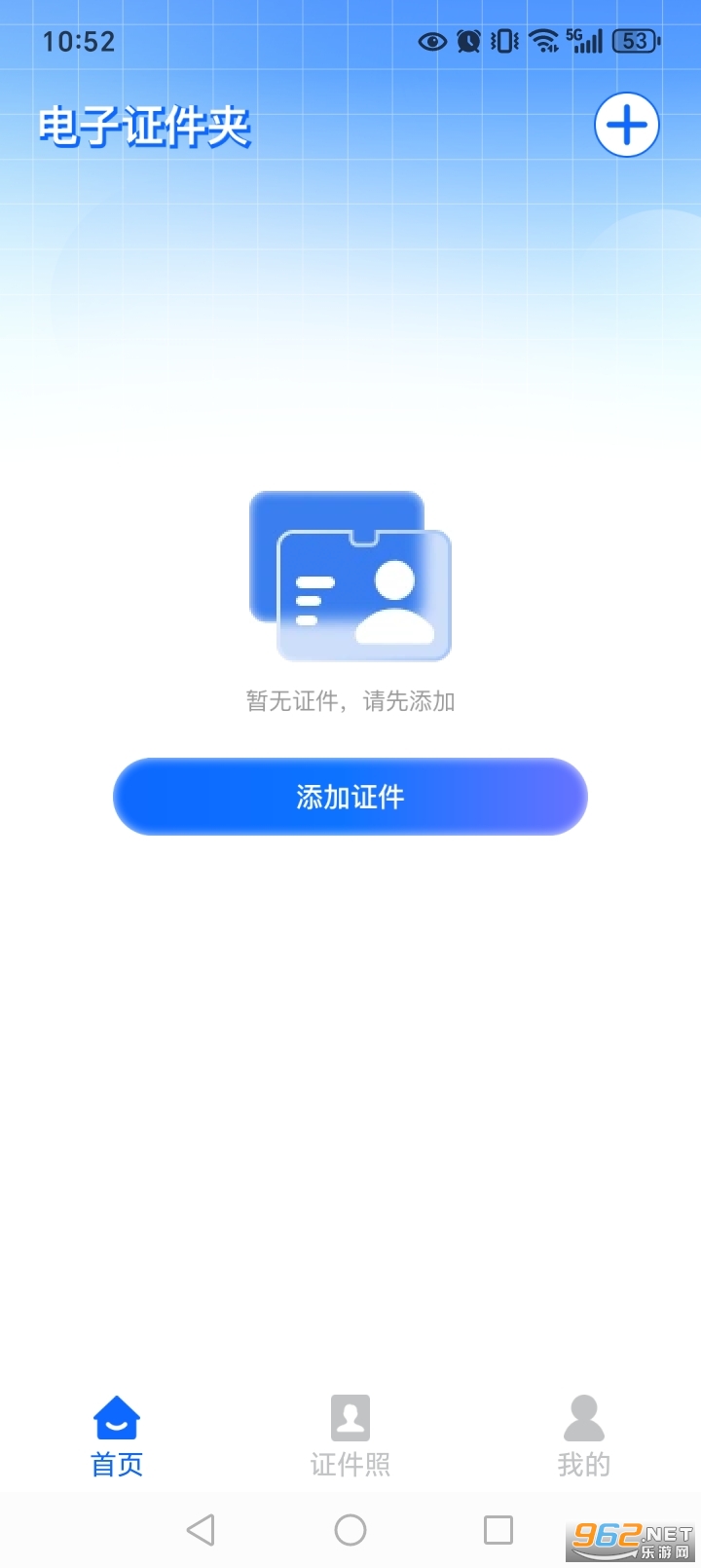Tap the plus icon to add a certificate
Image resolution: width=701 pixels, height=1568 pixels.
pyautogui.click(x=628, y=125)
